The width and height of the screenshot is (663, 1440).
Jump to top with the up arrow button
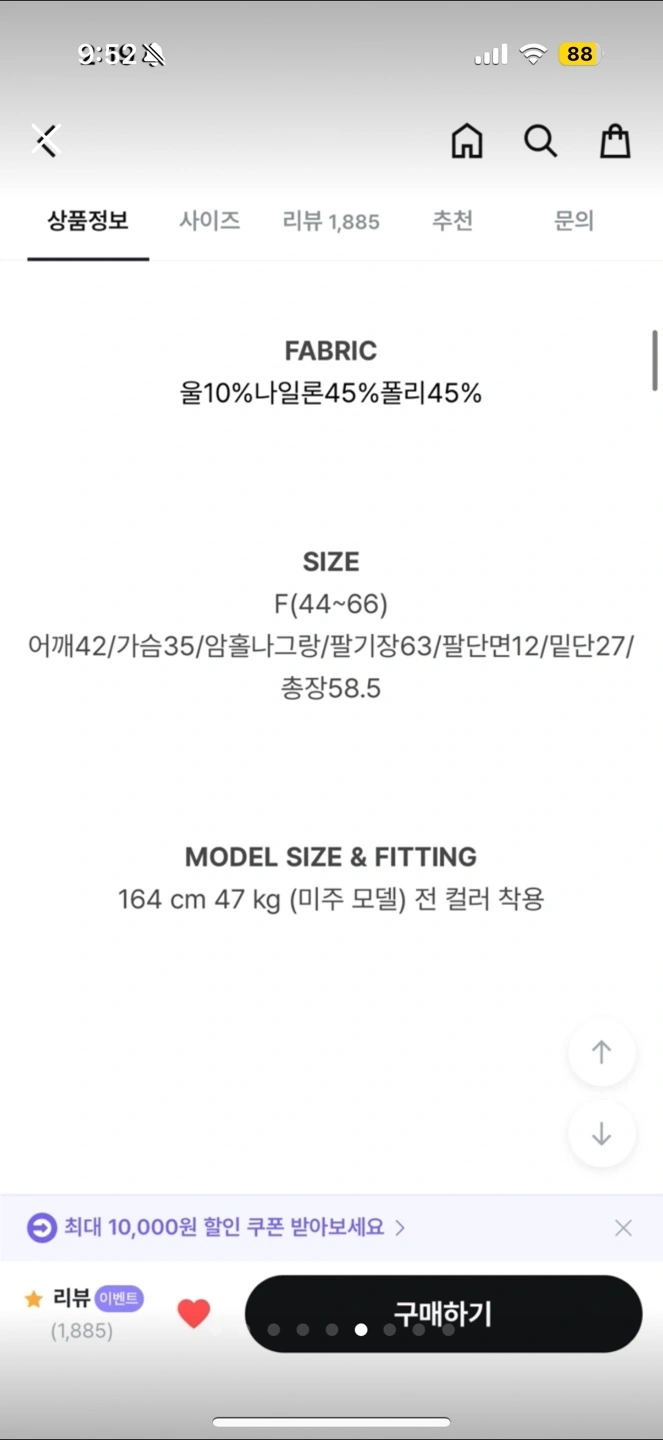tap(601, 1052)
